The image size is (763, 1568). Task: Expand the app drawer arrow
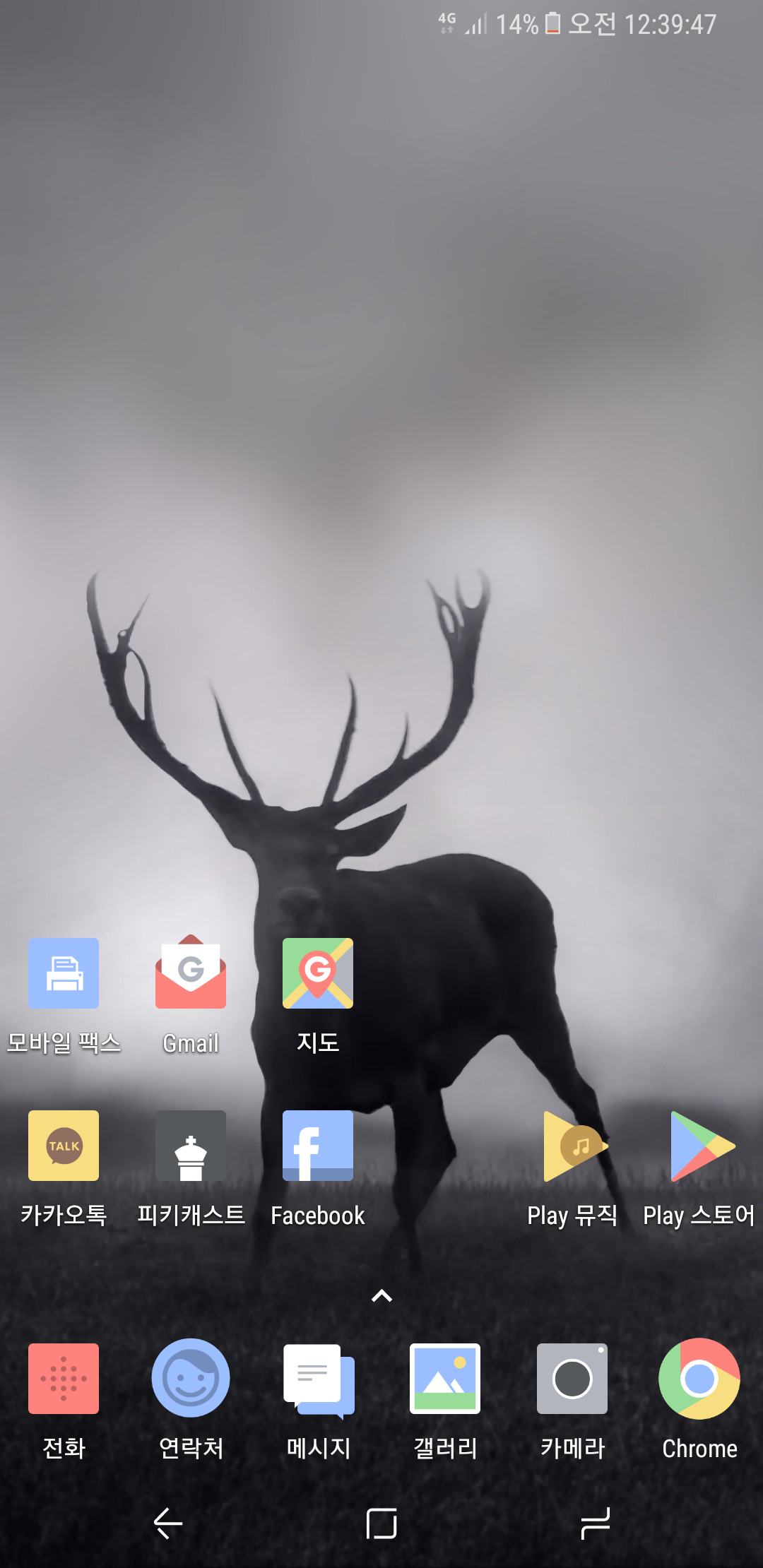381,1296
